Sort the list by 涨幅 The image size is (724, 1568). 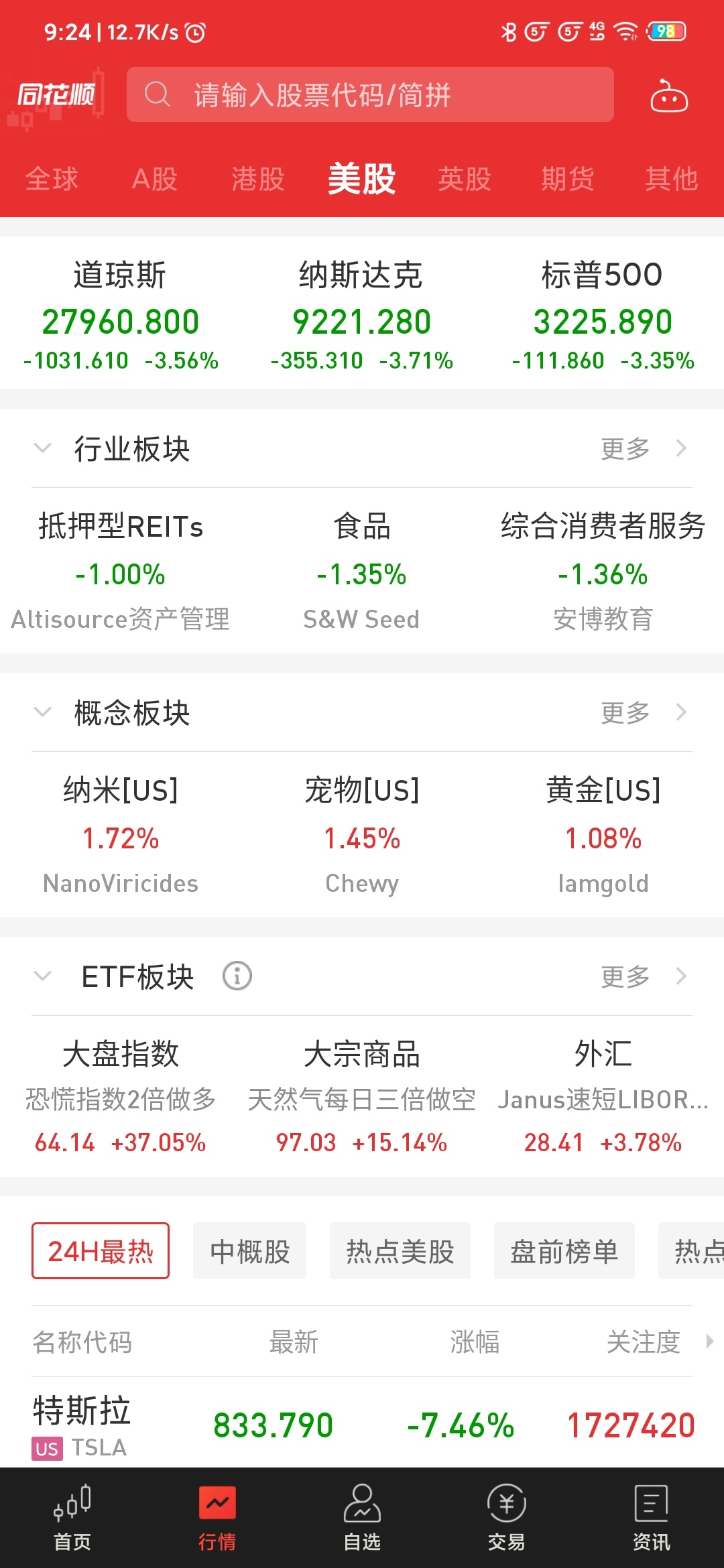(475, 1342)
